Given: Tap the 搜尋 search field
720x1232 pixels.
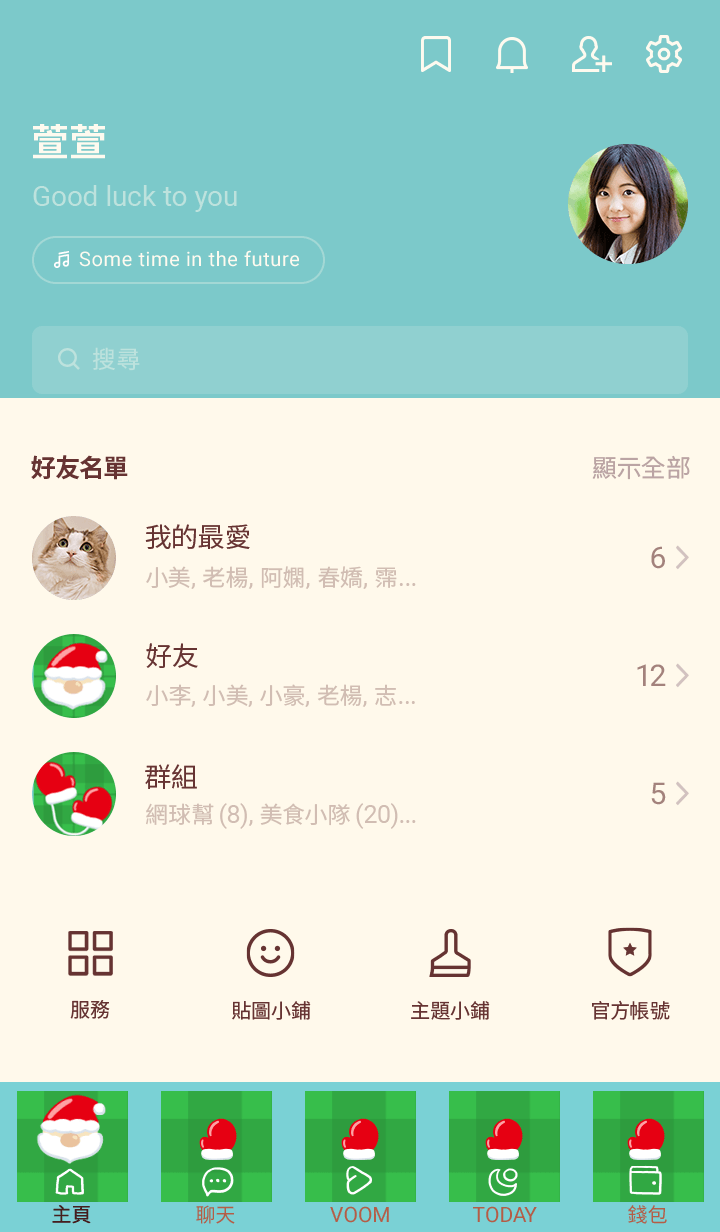Looking at the screenshot, I should (x=360, y=359).
